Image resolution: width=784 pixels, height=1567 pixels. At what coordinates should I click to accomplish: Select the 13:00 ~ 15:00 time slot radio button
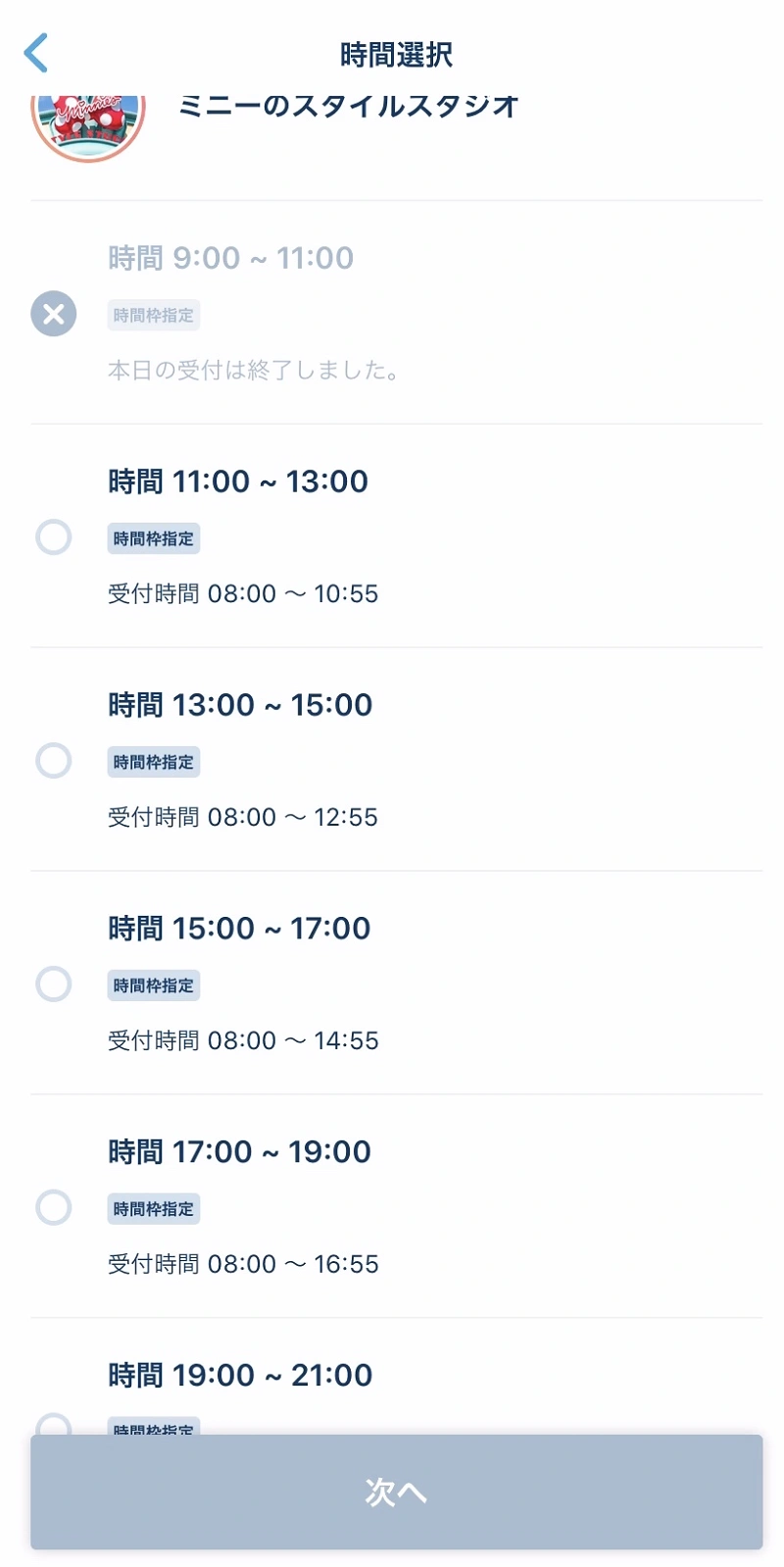click(x=54, y=761)
